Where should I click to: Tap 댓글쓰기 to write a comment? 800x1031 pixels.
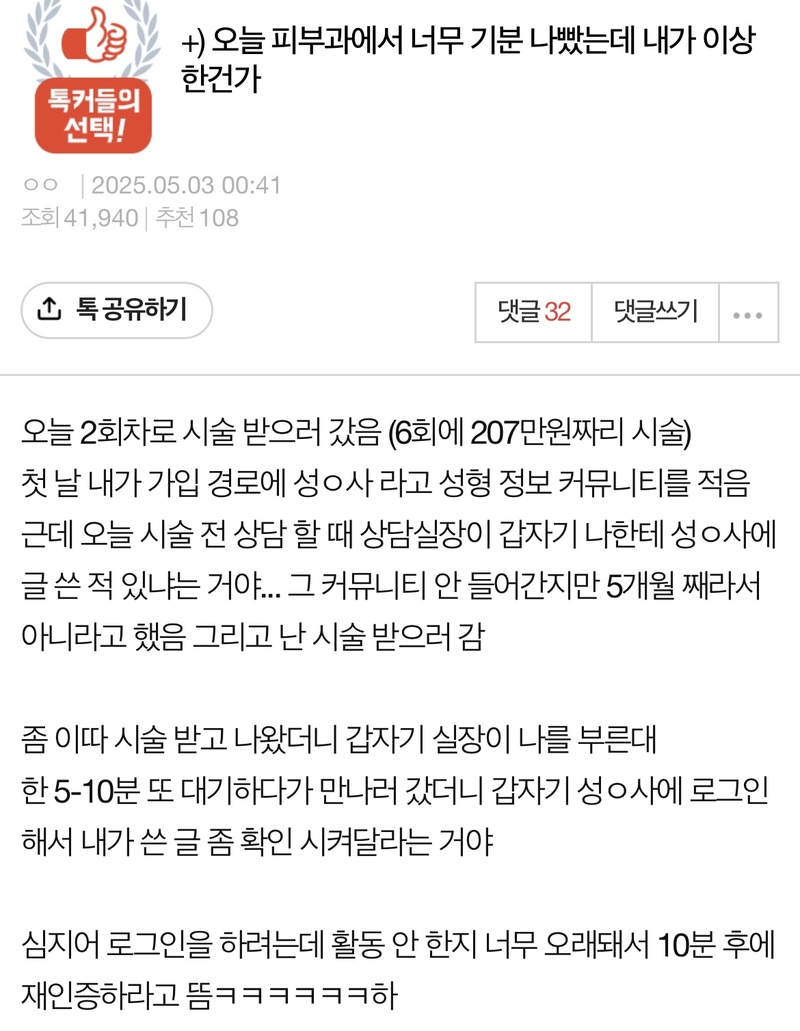[656, 312]
